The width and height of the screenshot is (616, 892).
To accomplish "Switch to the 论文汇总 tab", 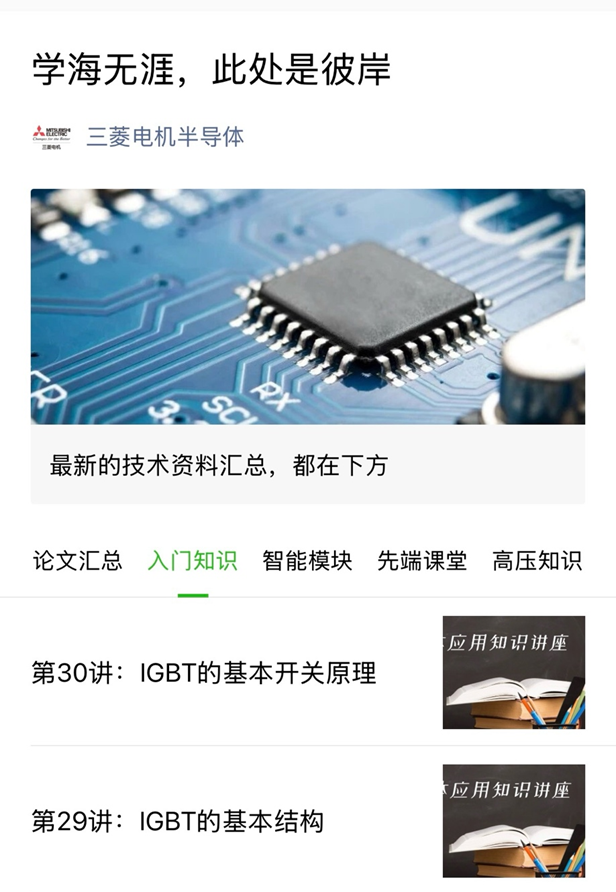I will [78, 560].
